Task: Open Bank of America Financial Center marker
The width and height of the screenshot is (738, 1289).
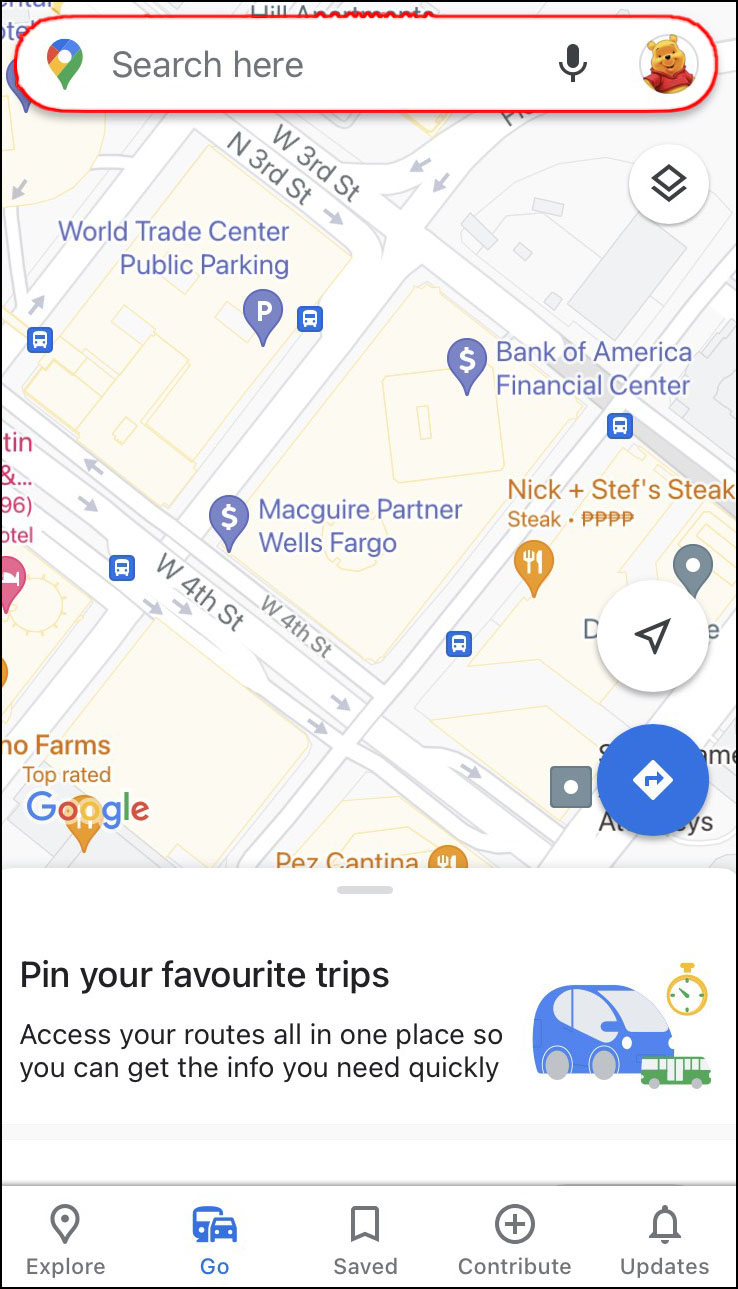Action: (466, 365)
